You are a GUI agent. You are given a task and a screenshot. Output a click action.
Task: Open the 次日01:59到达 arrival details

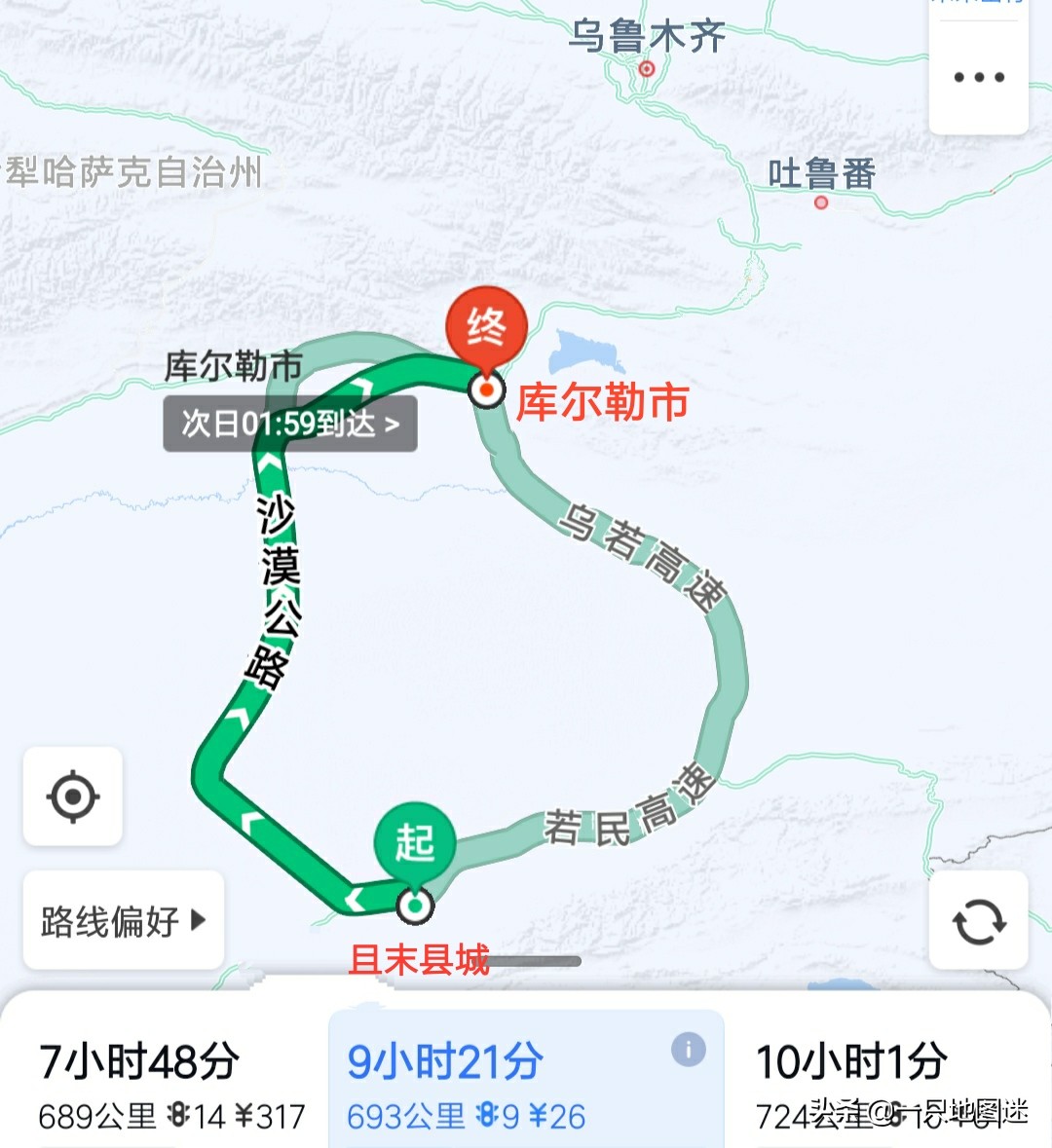point(289,423)
